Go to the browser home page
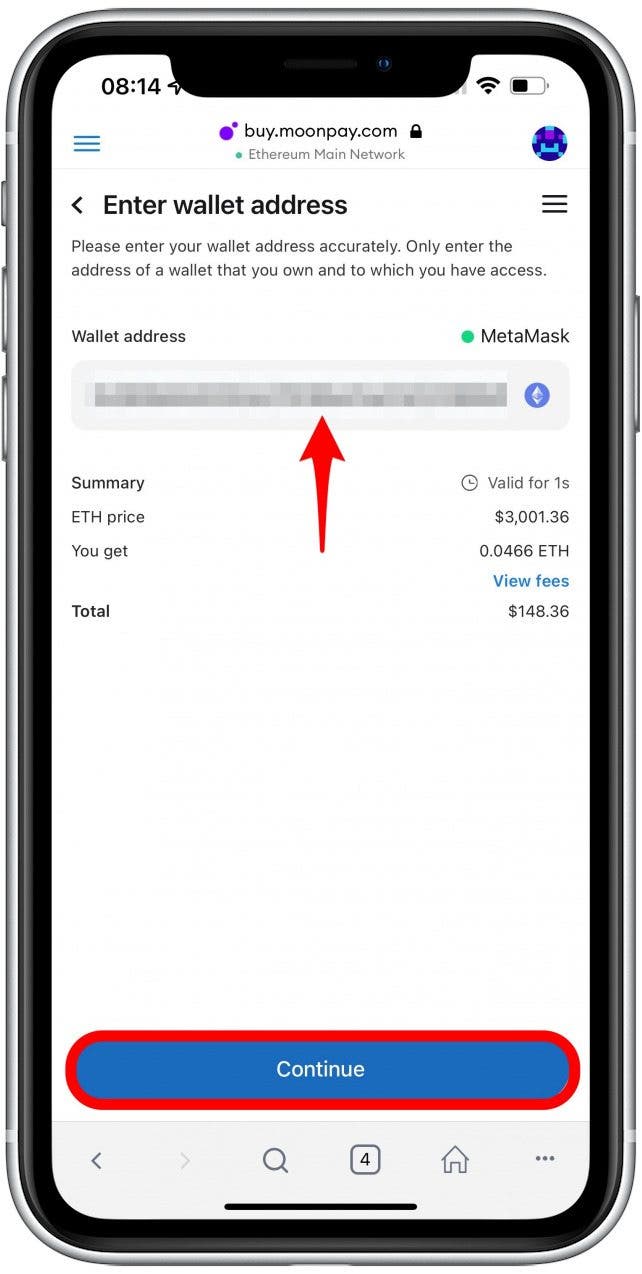Screen dimensions: 642x1274 tap(455, 1160)
